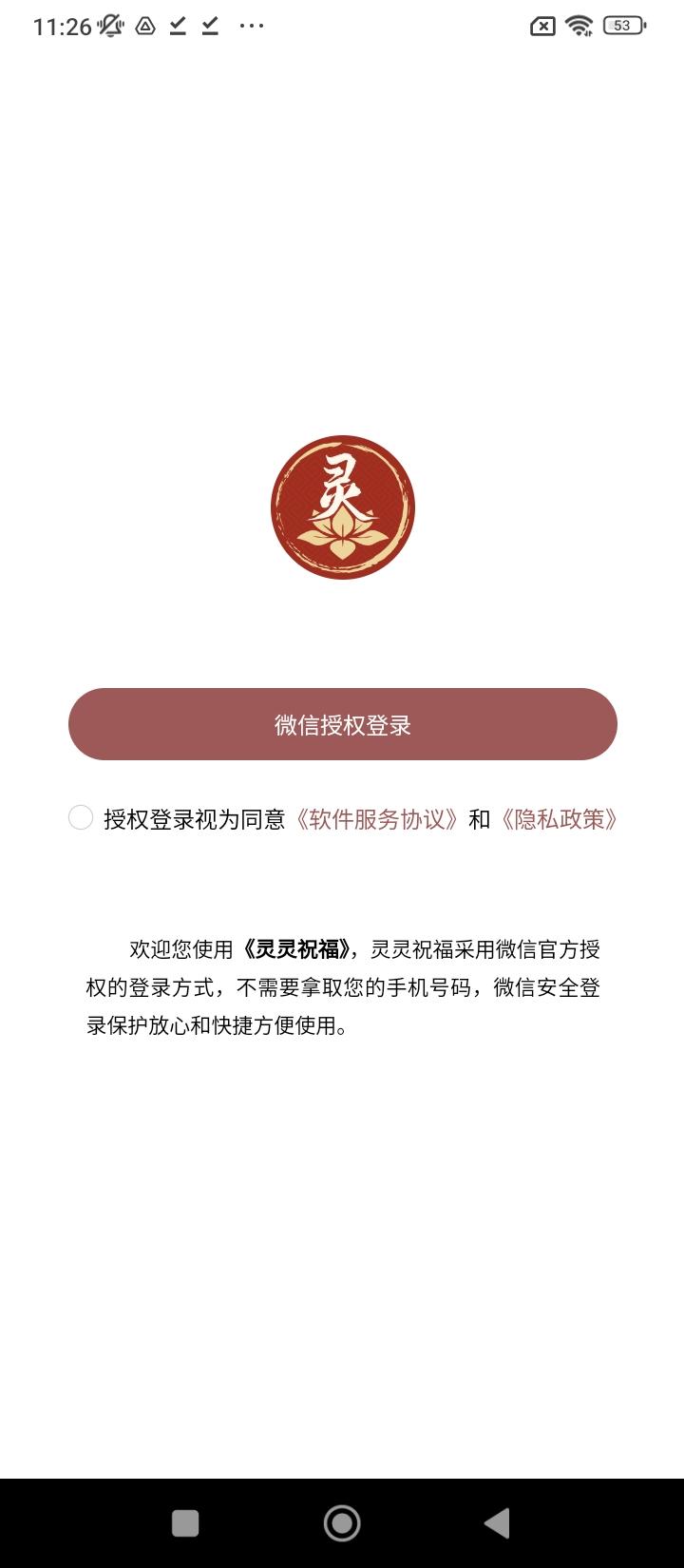This screenshot has height=1568, width=684.
Task: Tap the first download-complete checkmark icon
Action: (177, 26)
